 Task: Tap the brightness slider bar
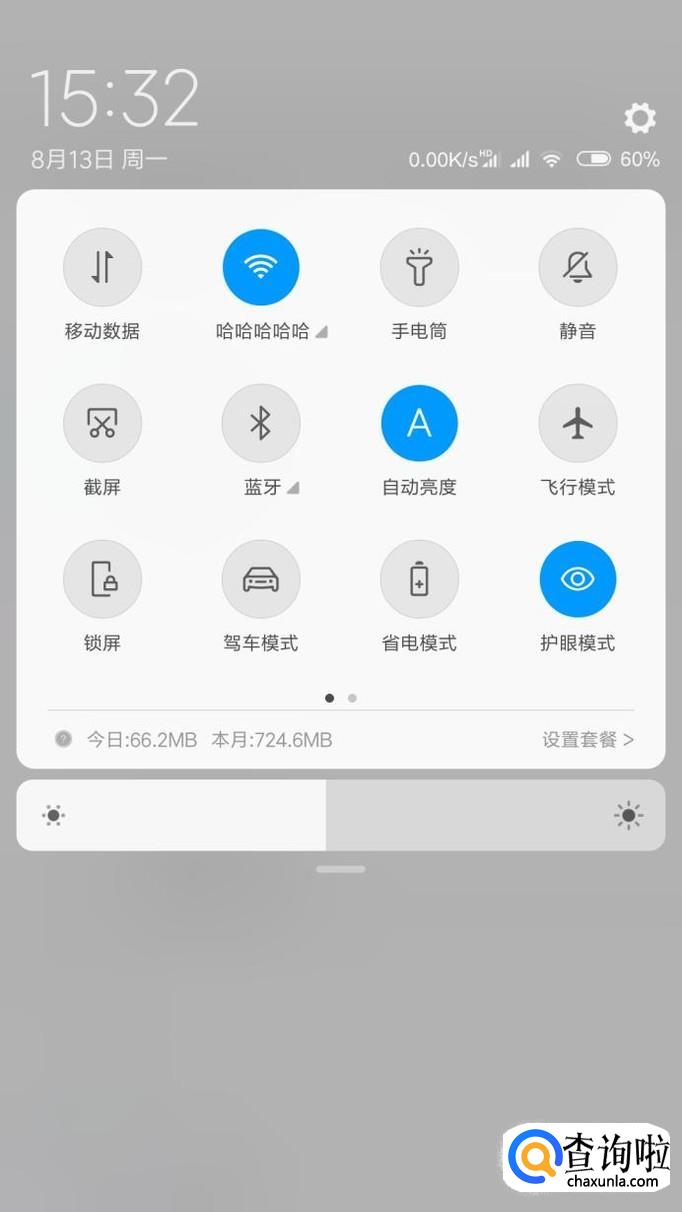coord(340,816)
